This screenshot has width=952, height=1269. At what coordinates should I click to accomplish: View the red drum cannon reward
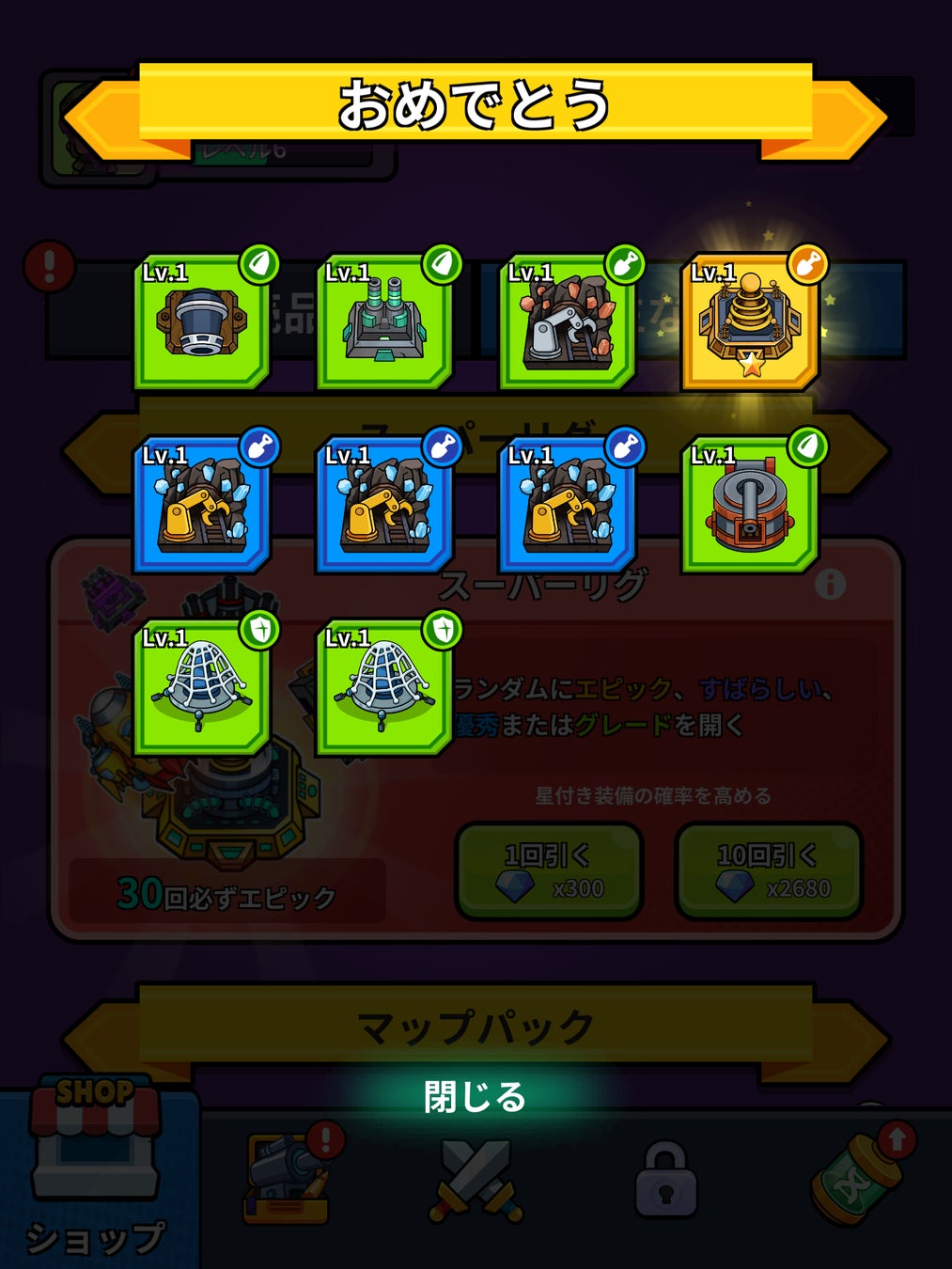(750, 505)
